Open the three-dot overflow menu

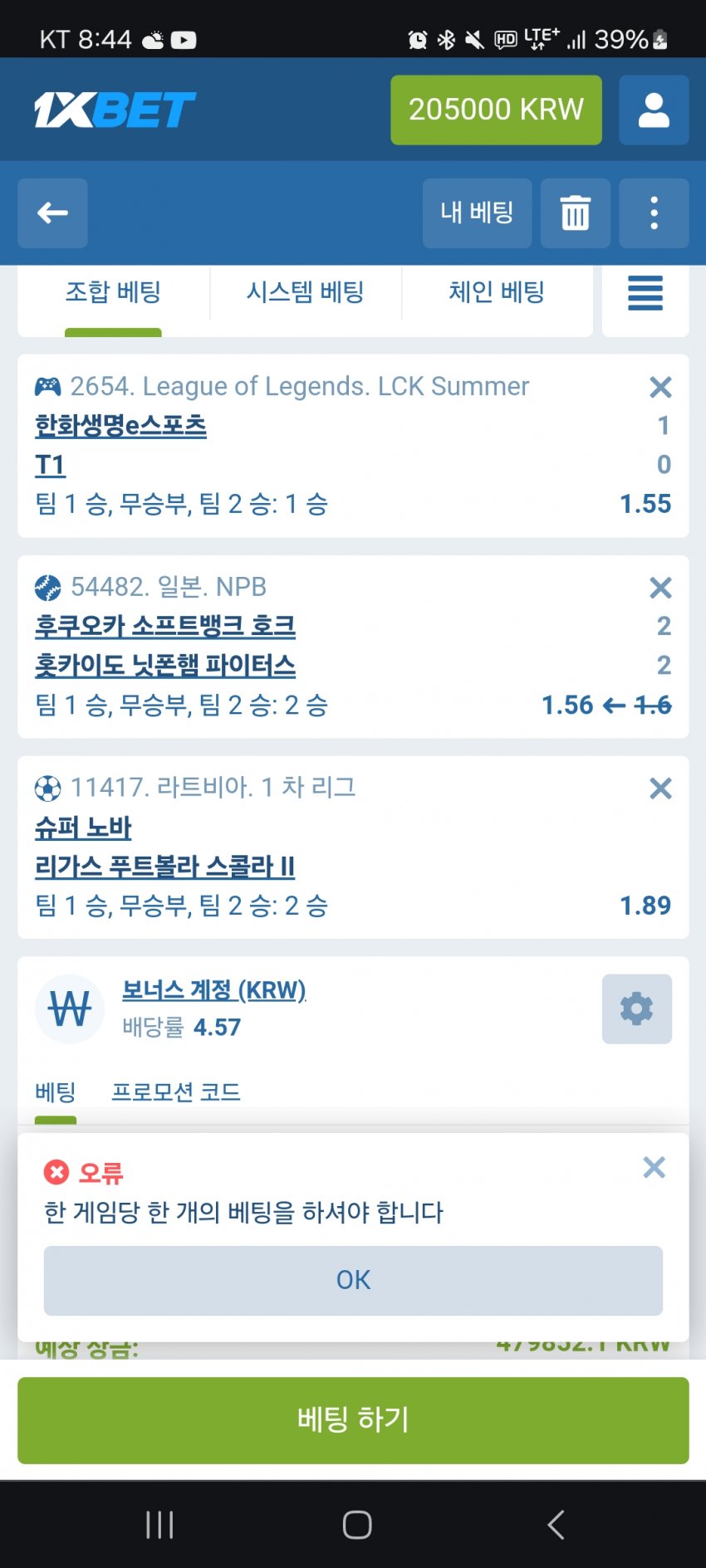655,213
